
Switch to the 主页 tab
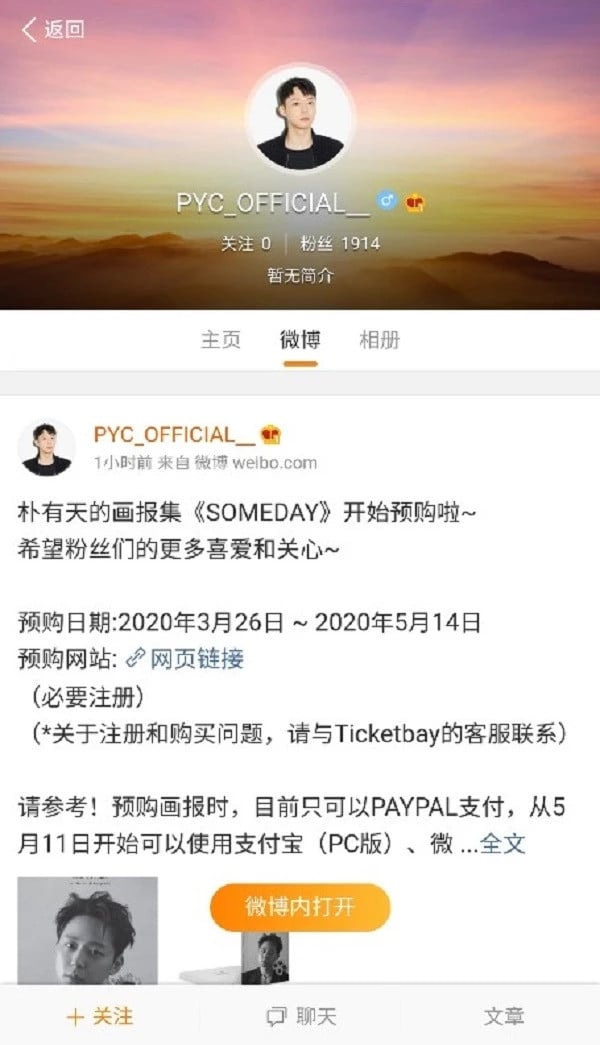pyautogui.click(x=221, y=339)
